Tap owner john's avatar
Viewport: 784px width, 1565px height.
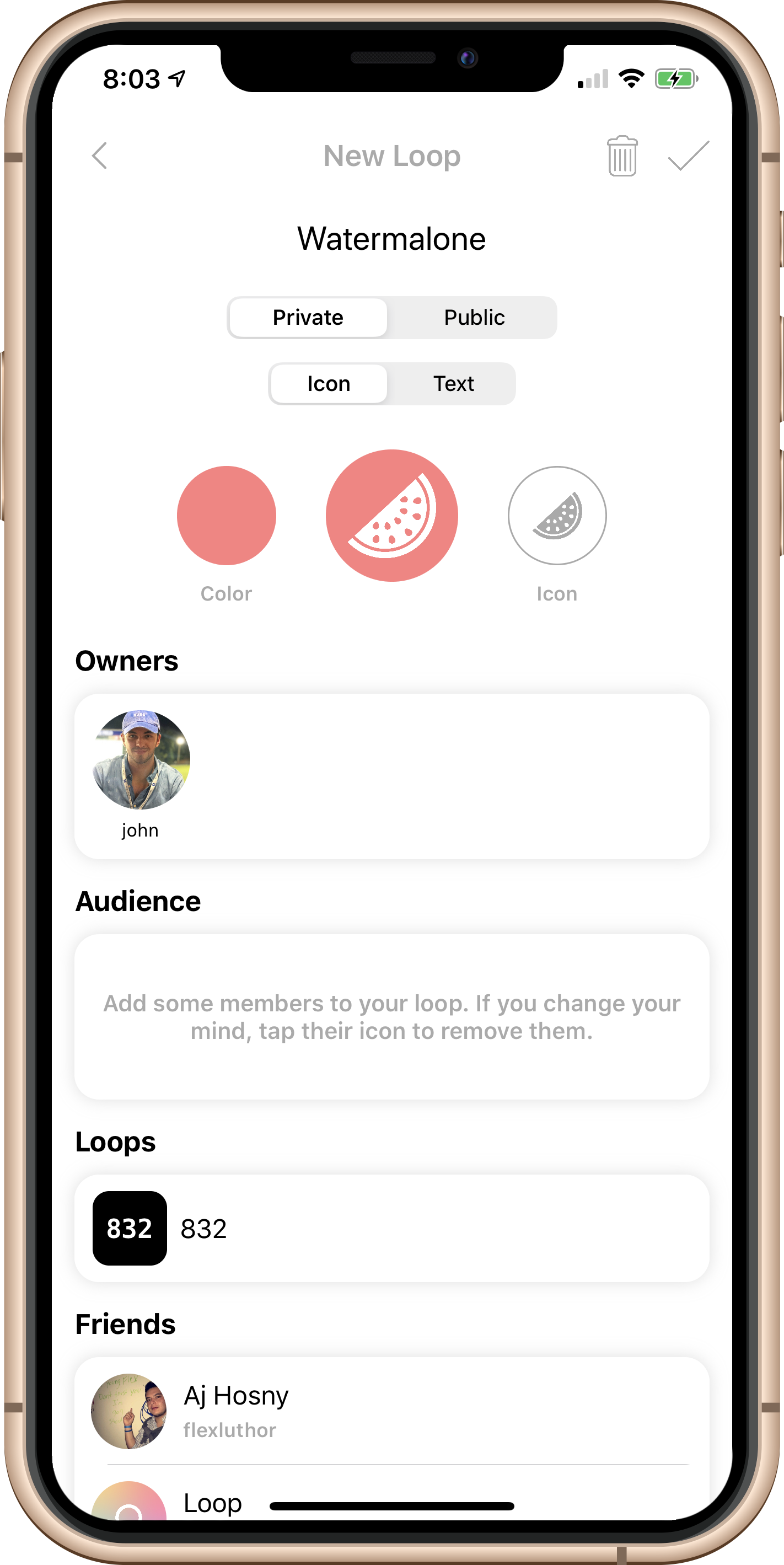point(141,759)
